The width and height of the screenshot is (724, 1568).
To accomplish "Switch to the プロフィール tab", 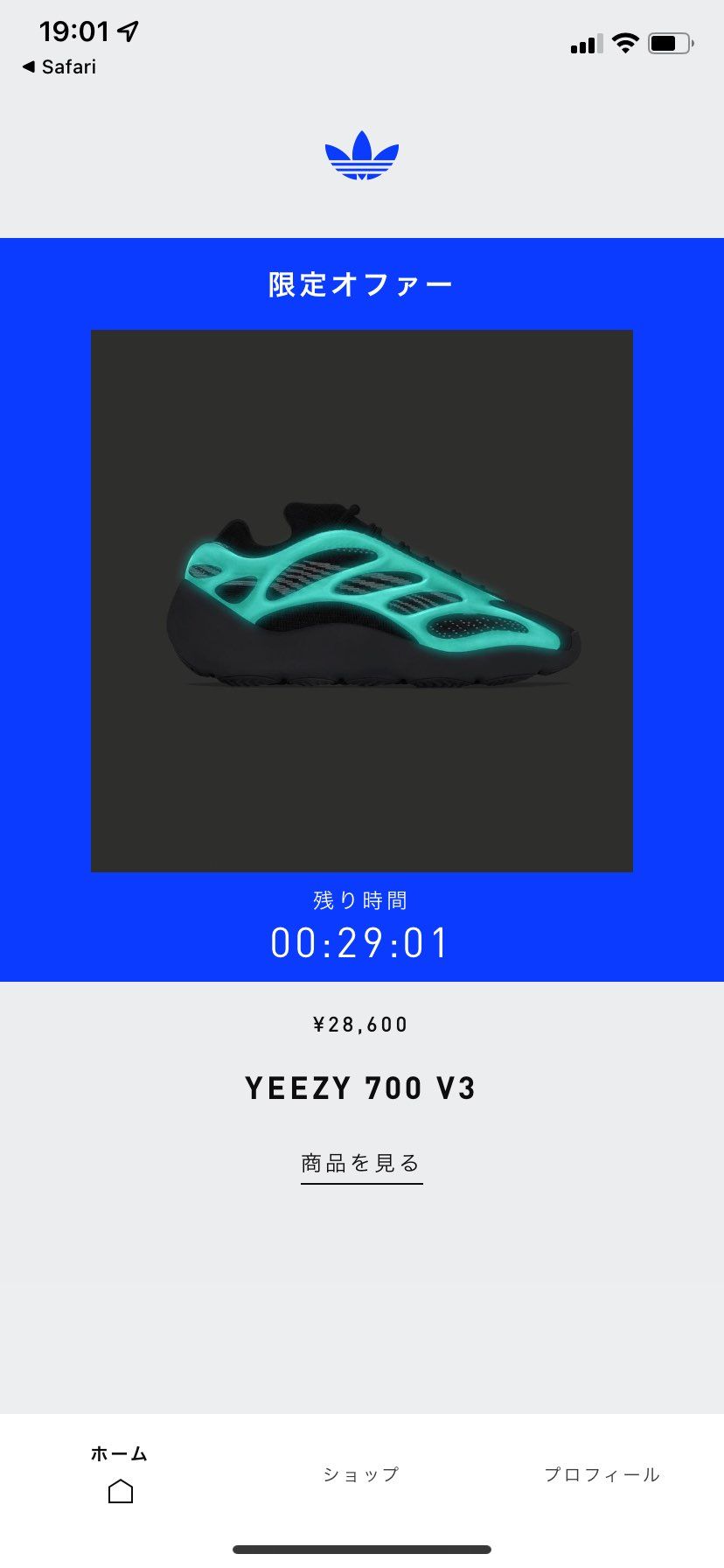I will pos(602,1474).
